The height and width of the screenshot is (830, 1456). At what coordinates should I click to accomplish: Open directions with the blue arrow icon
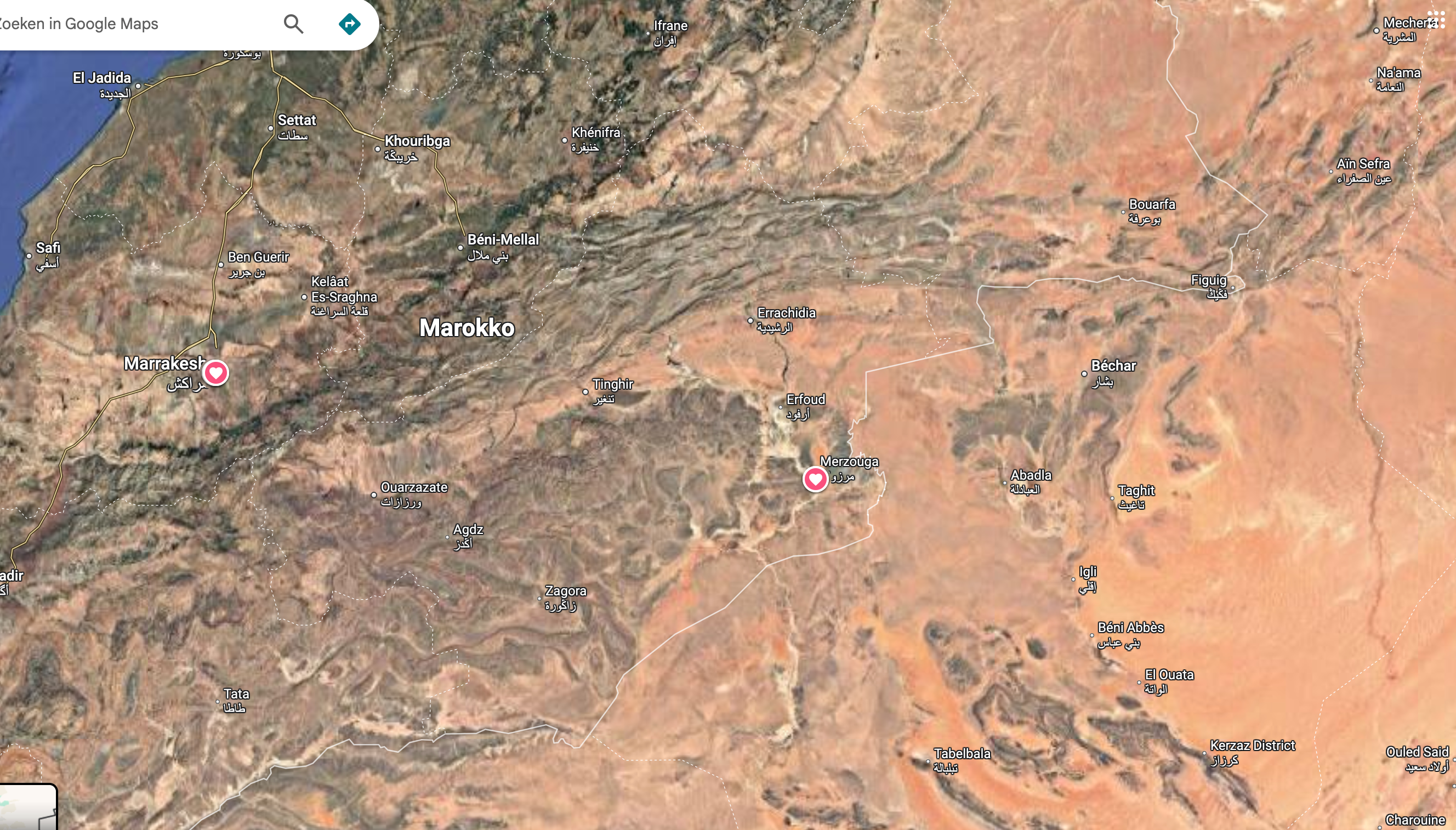coord(349,24)
